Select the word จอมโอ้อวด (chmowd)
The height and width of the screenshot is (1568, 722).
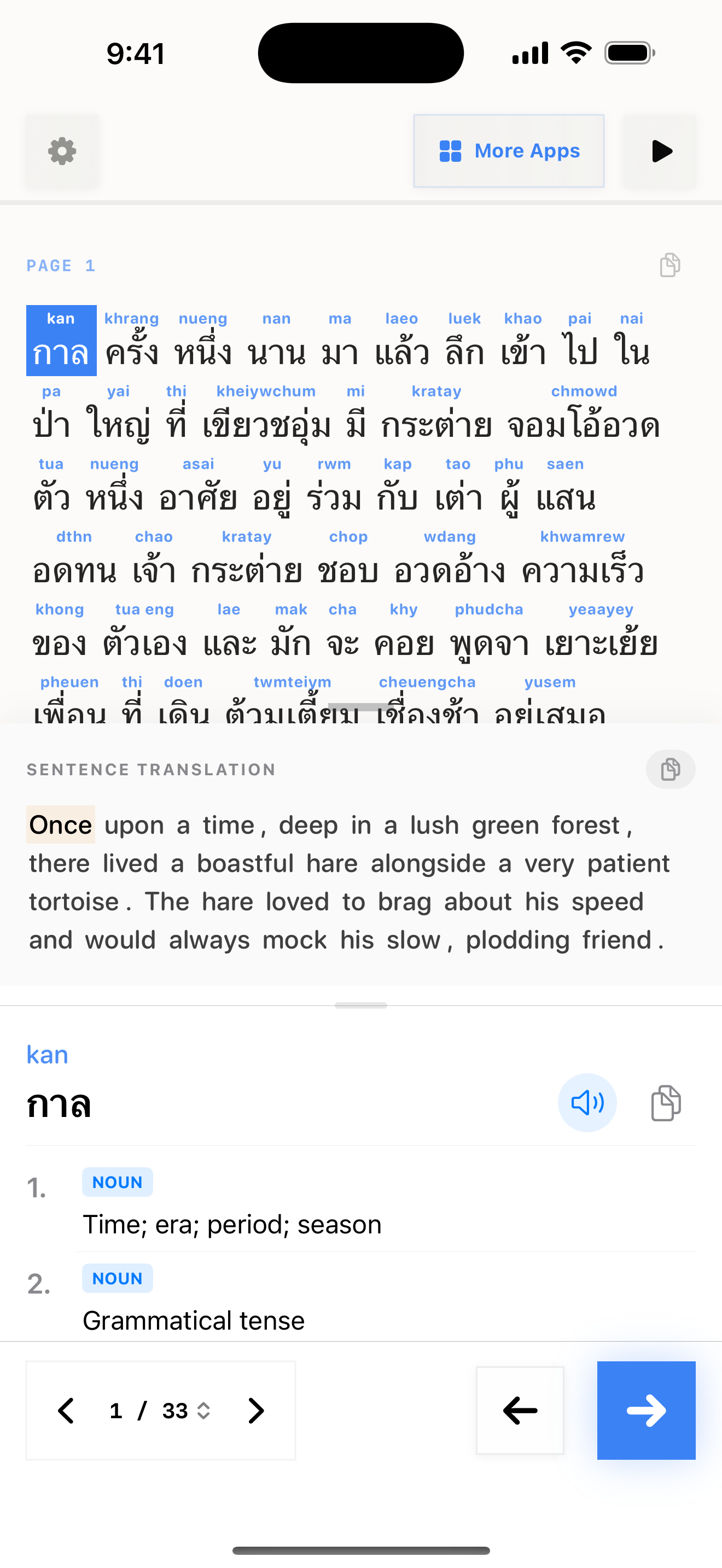(583, 424)
